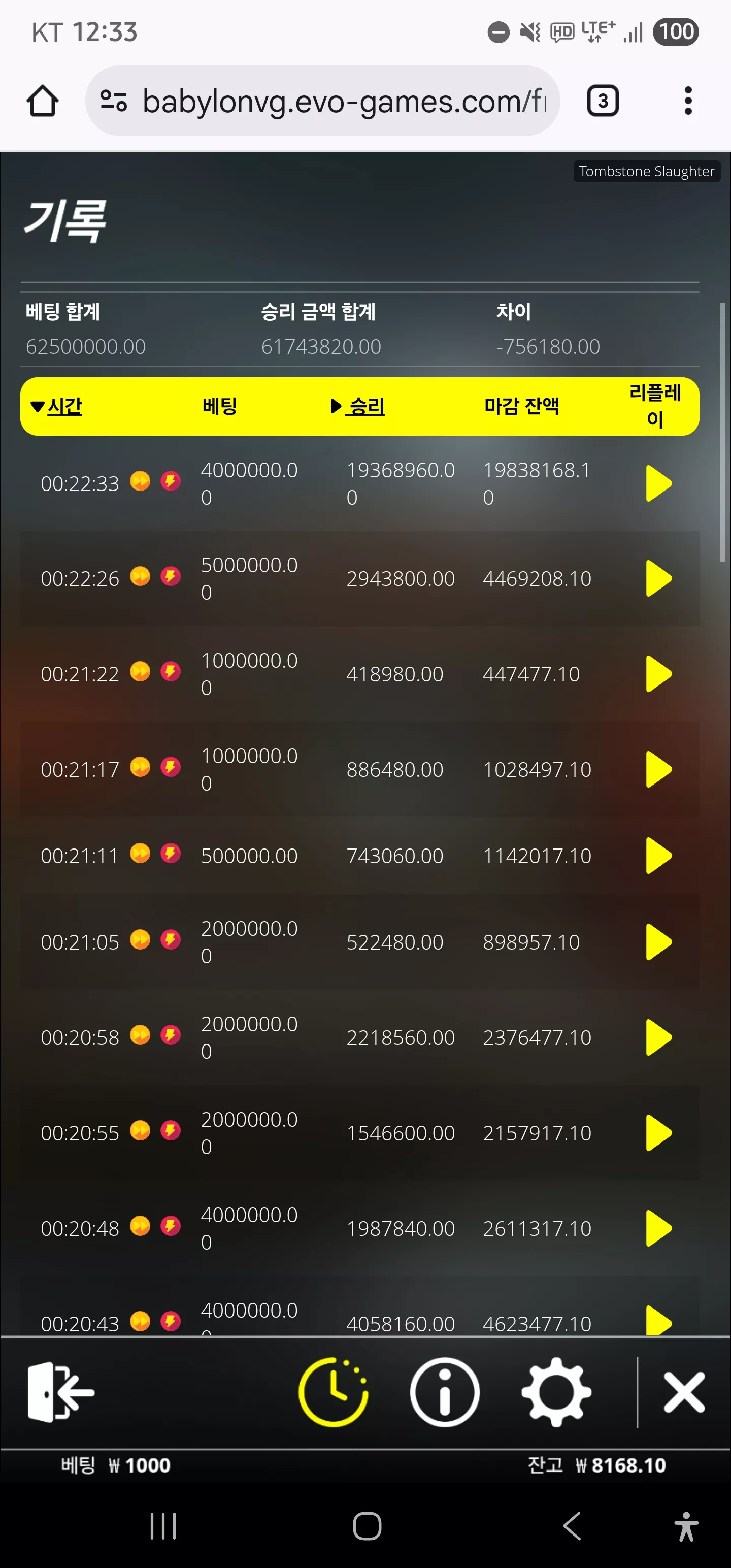Sort records by 승리 column
The image size is (731, 1568).
coord(358,407)
